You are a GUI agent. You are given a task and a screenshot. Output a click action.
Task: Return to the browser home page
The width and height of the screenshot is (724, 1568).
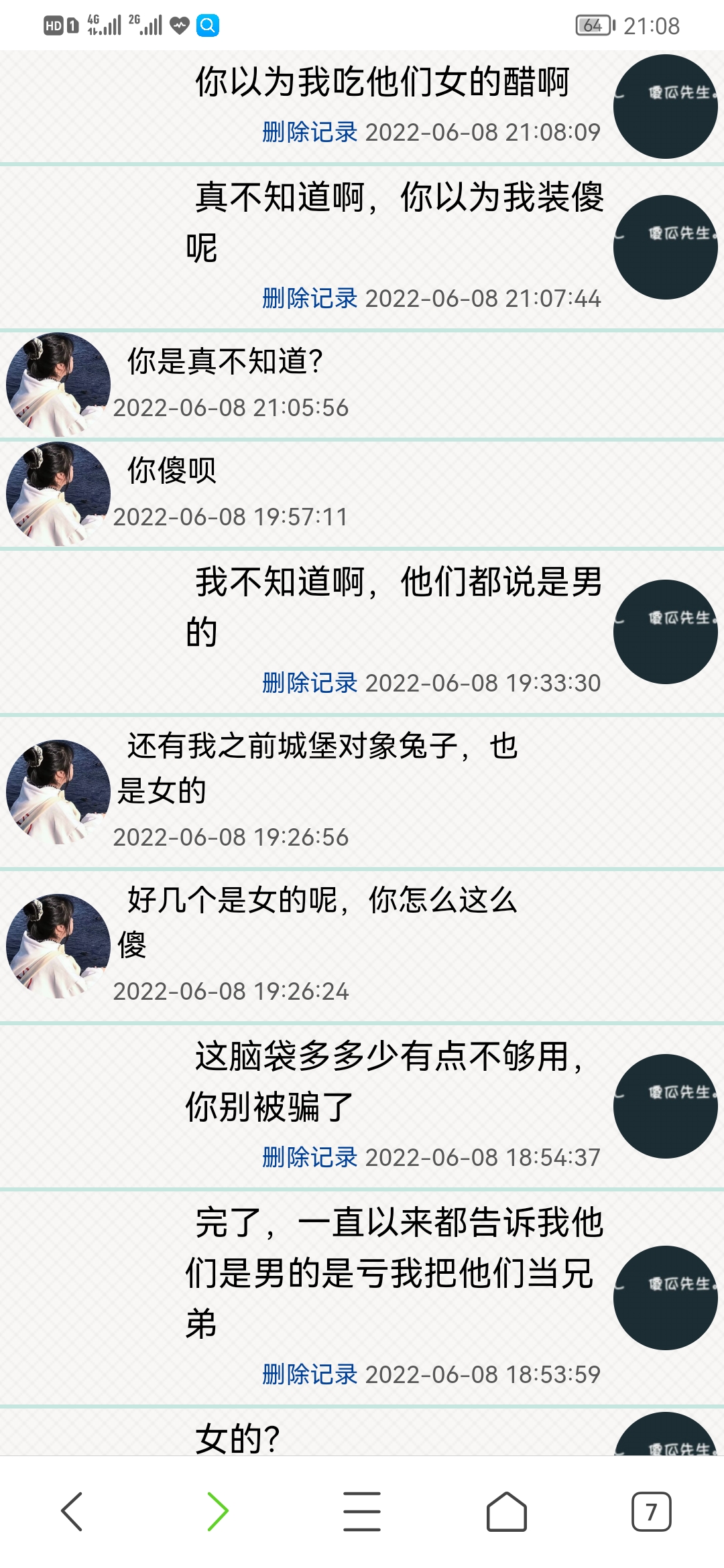(x=506, y=1512)
